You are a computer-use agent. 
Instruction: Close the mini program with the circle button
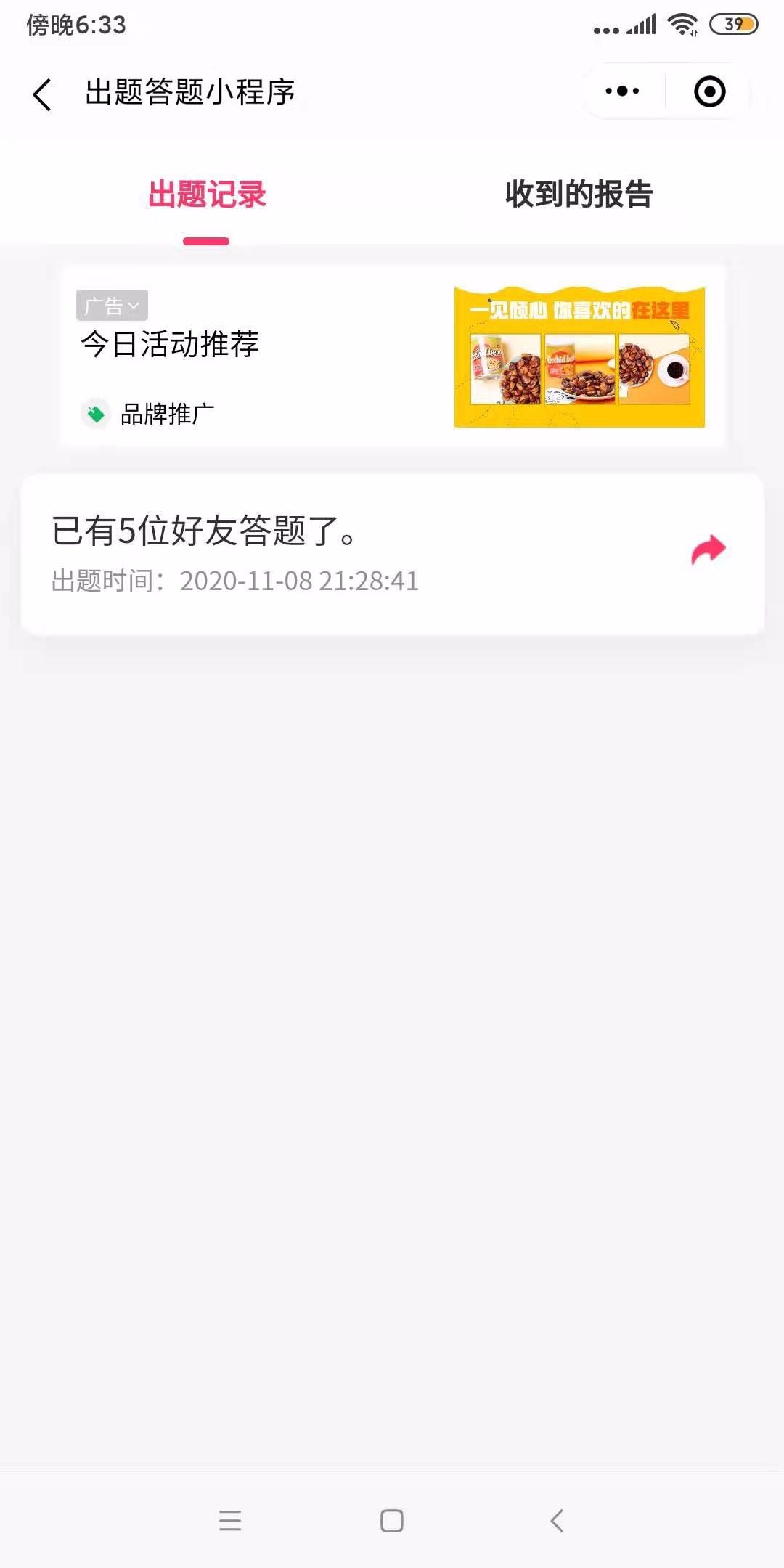[x=709, y=91]
